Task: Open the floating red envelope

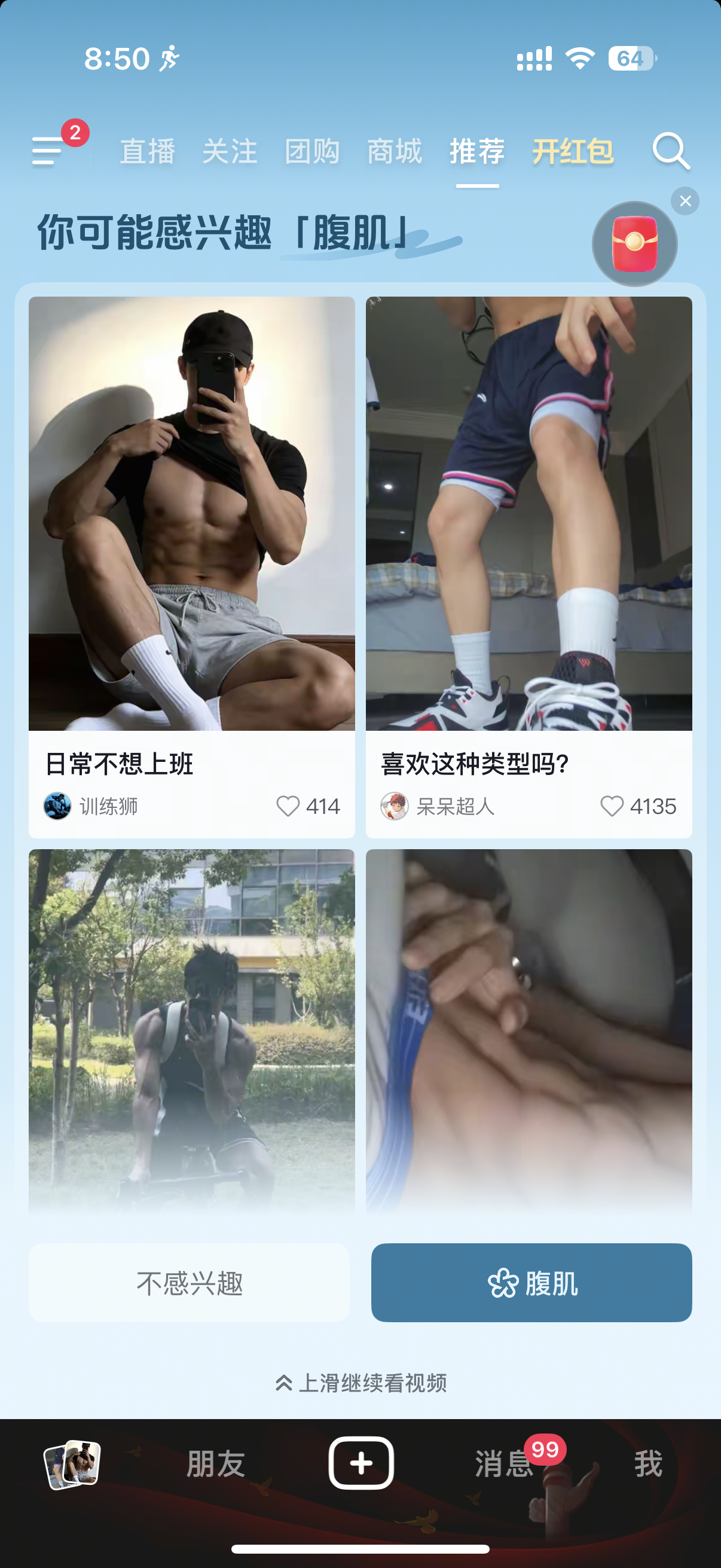Action: pos(634,244)
